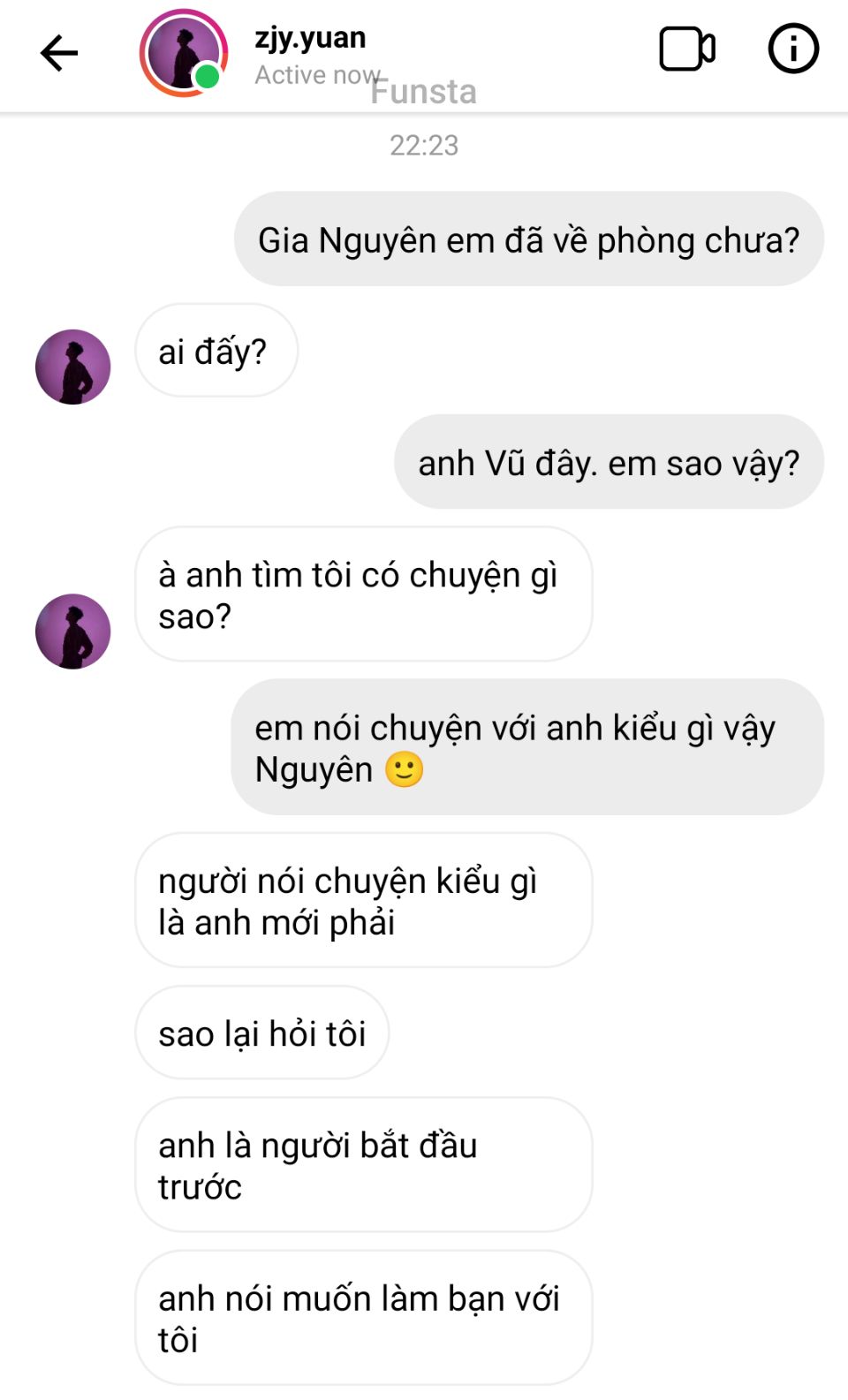This screenshot has width=848, height=1400.
Task: Tap the avatar beside "ai đấy?"
Action: point(72,367)
